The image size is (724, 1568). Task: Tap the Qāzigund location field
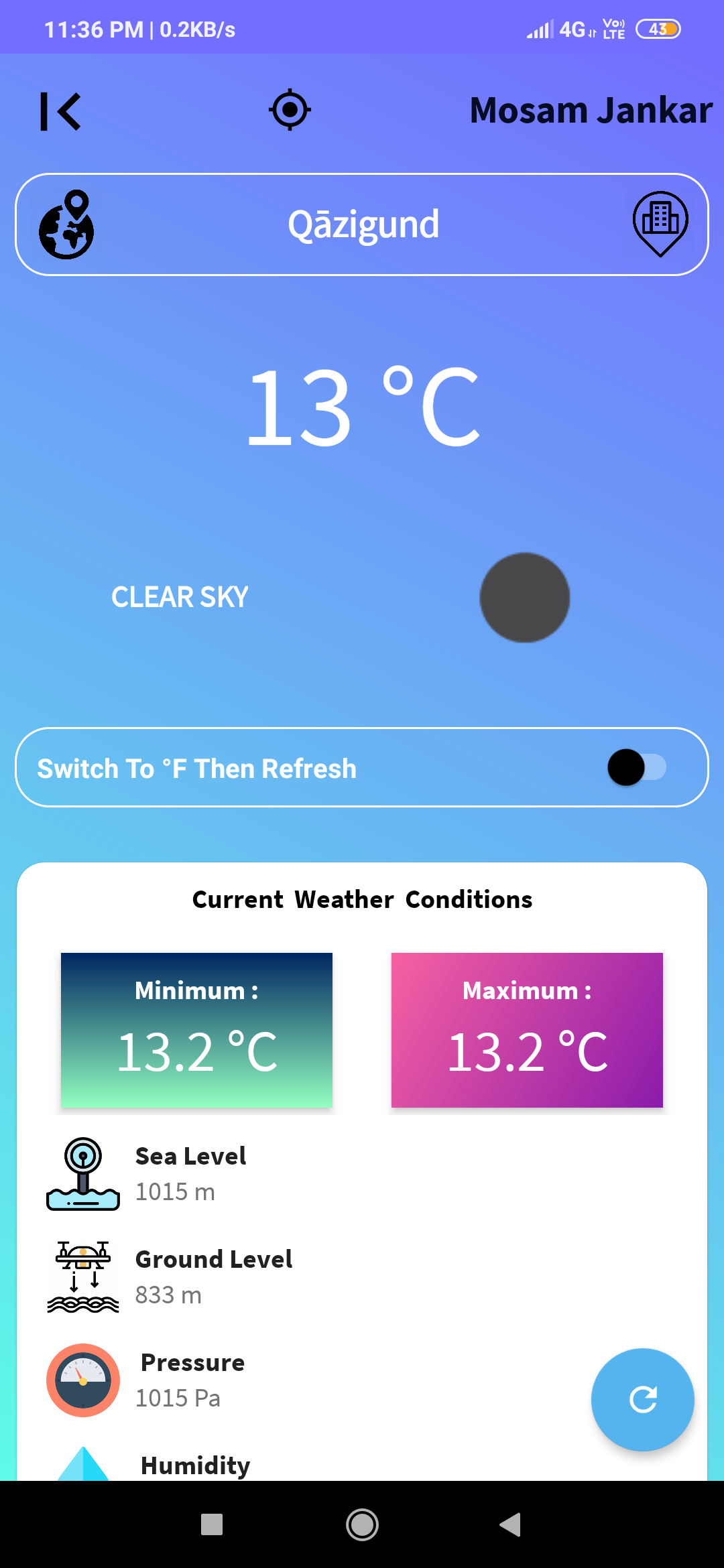coord(362,224)
